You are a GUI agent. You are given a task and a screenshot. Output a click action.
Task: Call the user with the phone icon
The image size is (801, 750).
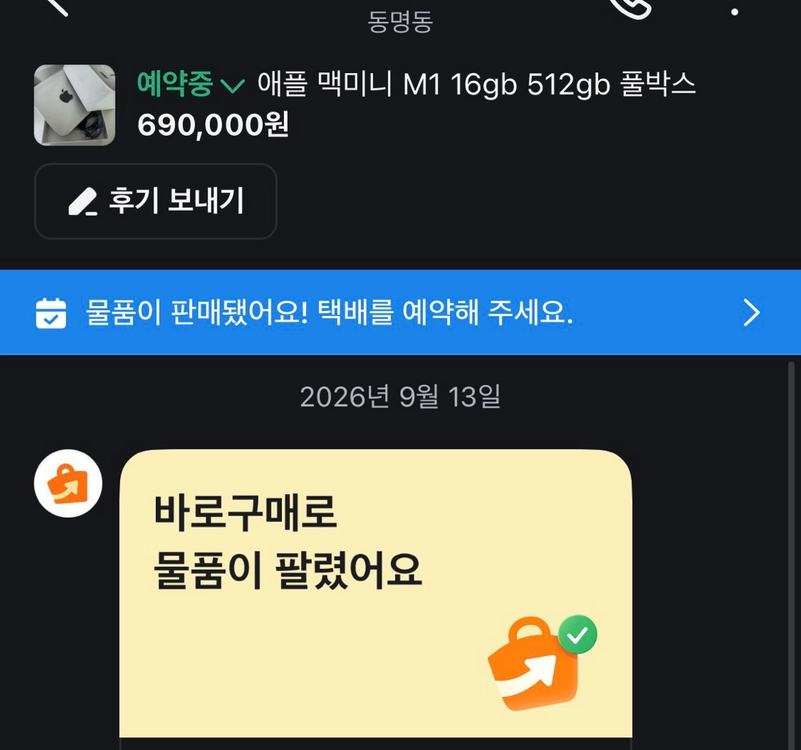631,7
